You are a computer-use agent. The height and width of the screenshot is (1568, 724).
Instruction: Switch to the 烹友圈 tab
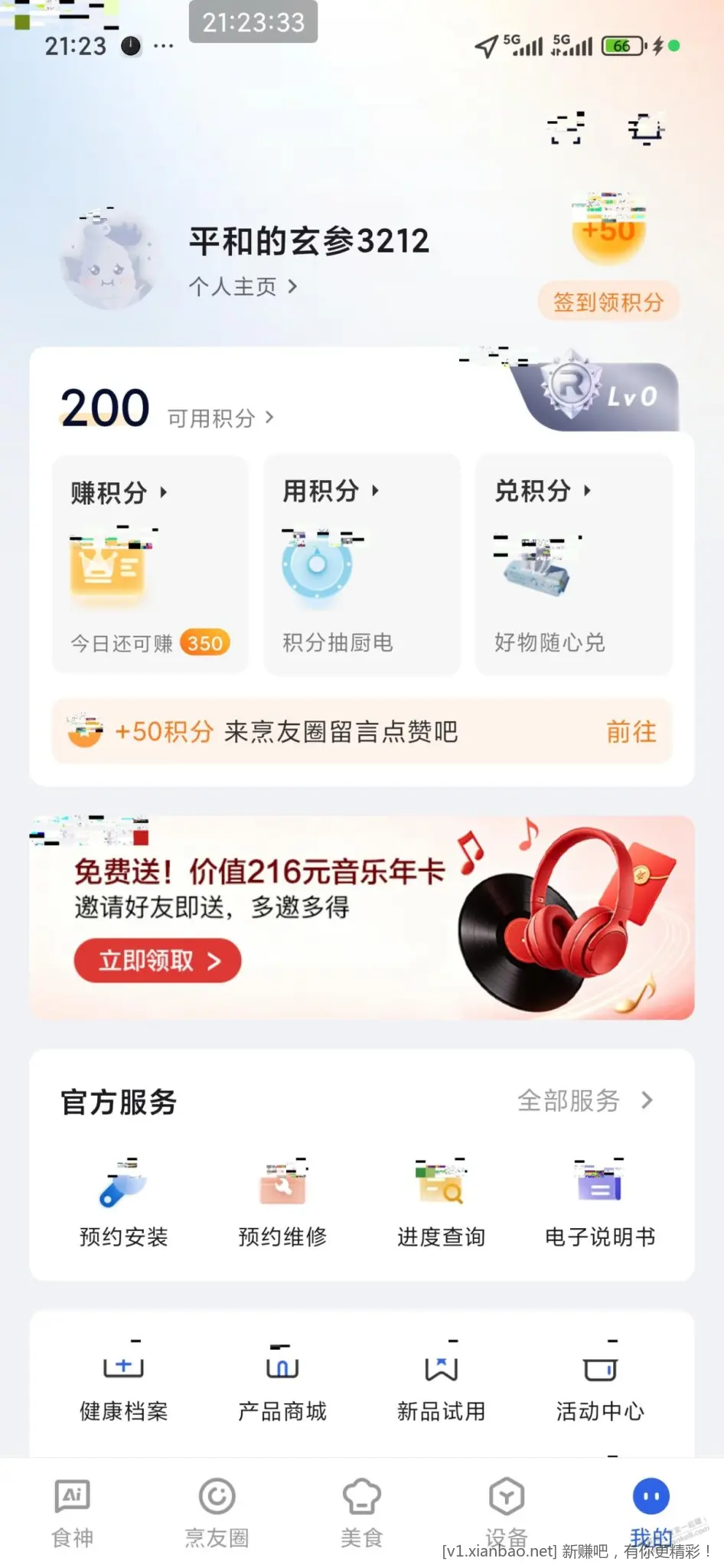coord(217,1513)
